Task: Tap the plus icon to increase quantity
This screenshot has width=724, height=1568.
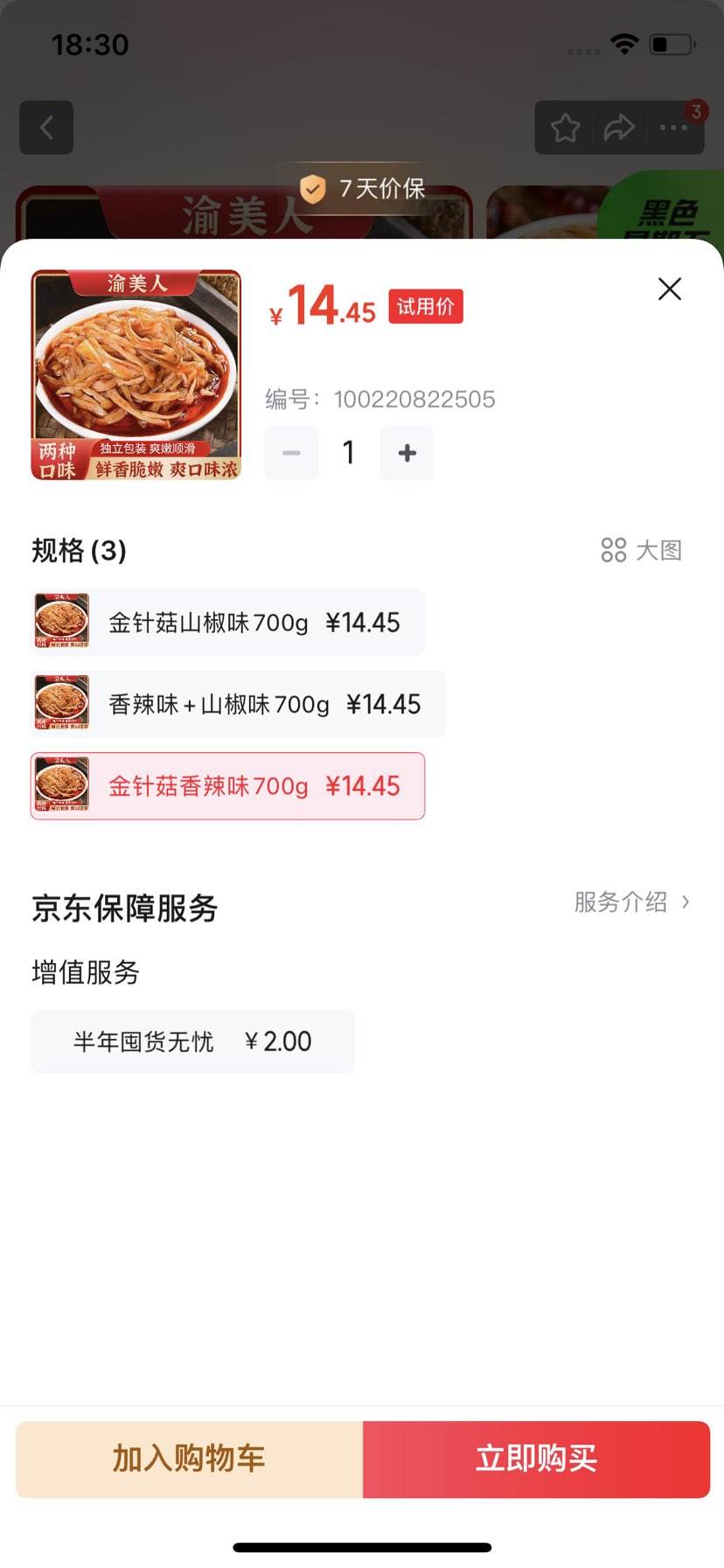Action: (407, 453)
